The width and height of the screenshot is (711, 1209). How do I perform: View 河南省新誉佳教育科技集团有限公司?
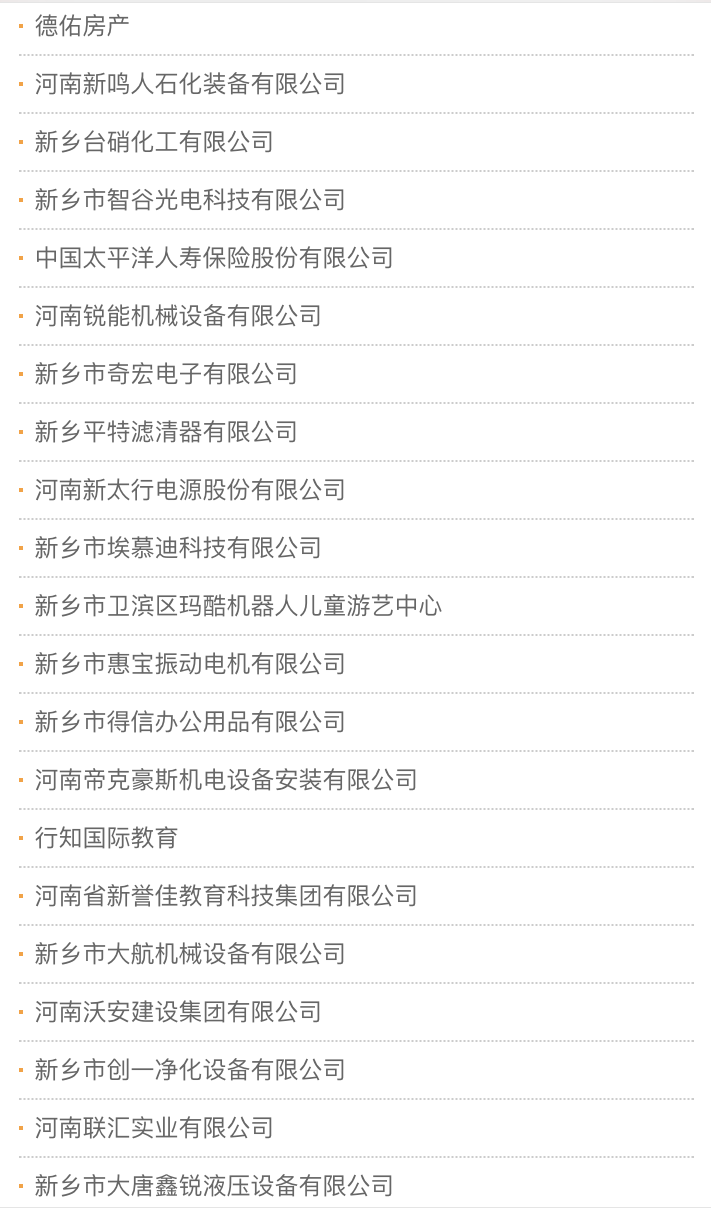(x=226, y=896)
